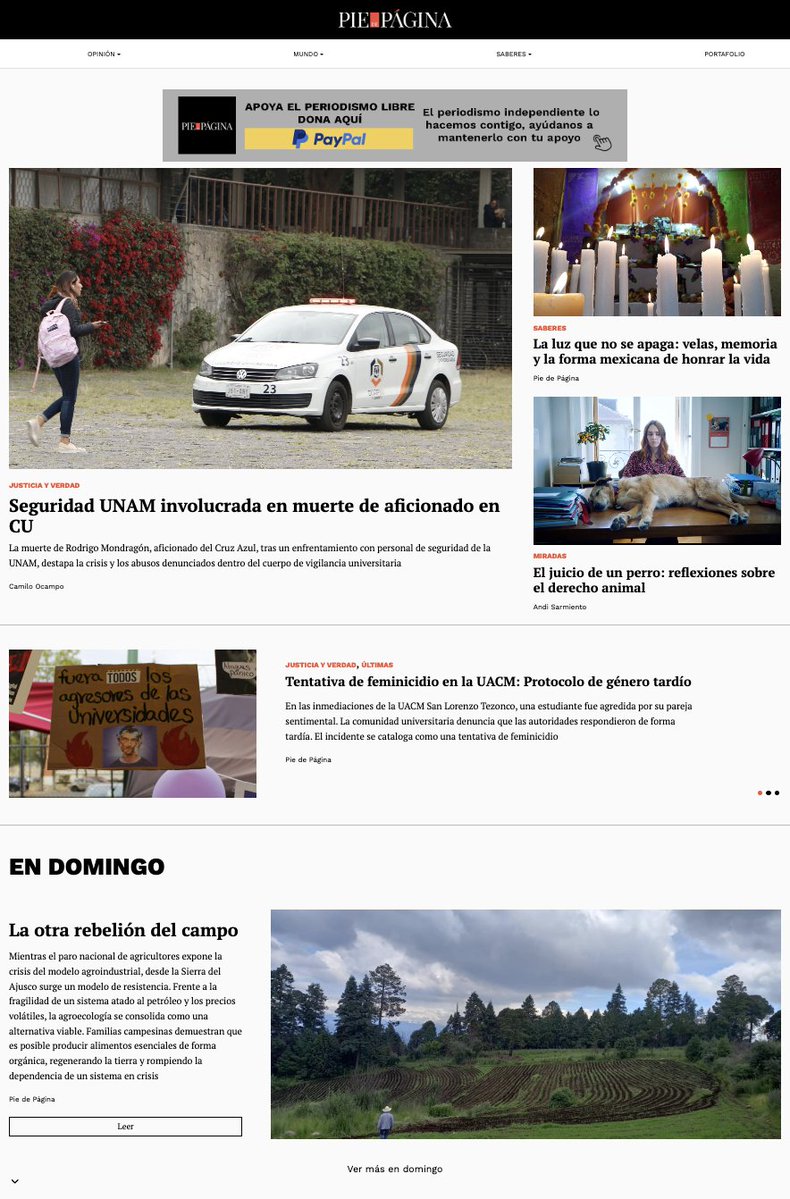Image resolution: width=790 pixels, height=1199 pixels.
Task: Click the pointing hand icon in the banner
Action: click(601, 143)
